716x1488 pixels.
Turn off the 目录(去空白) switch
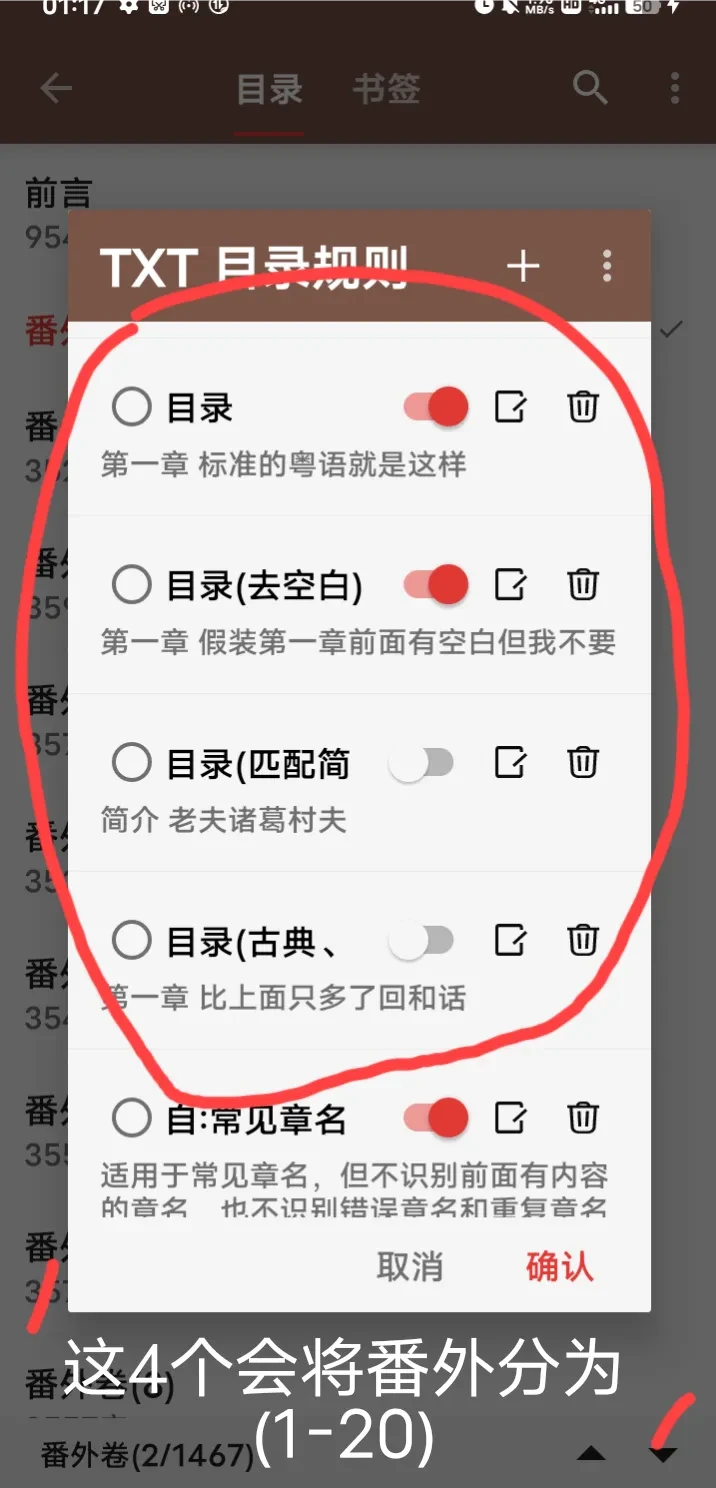point(436,584)
